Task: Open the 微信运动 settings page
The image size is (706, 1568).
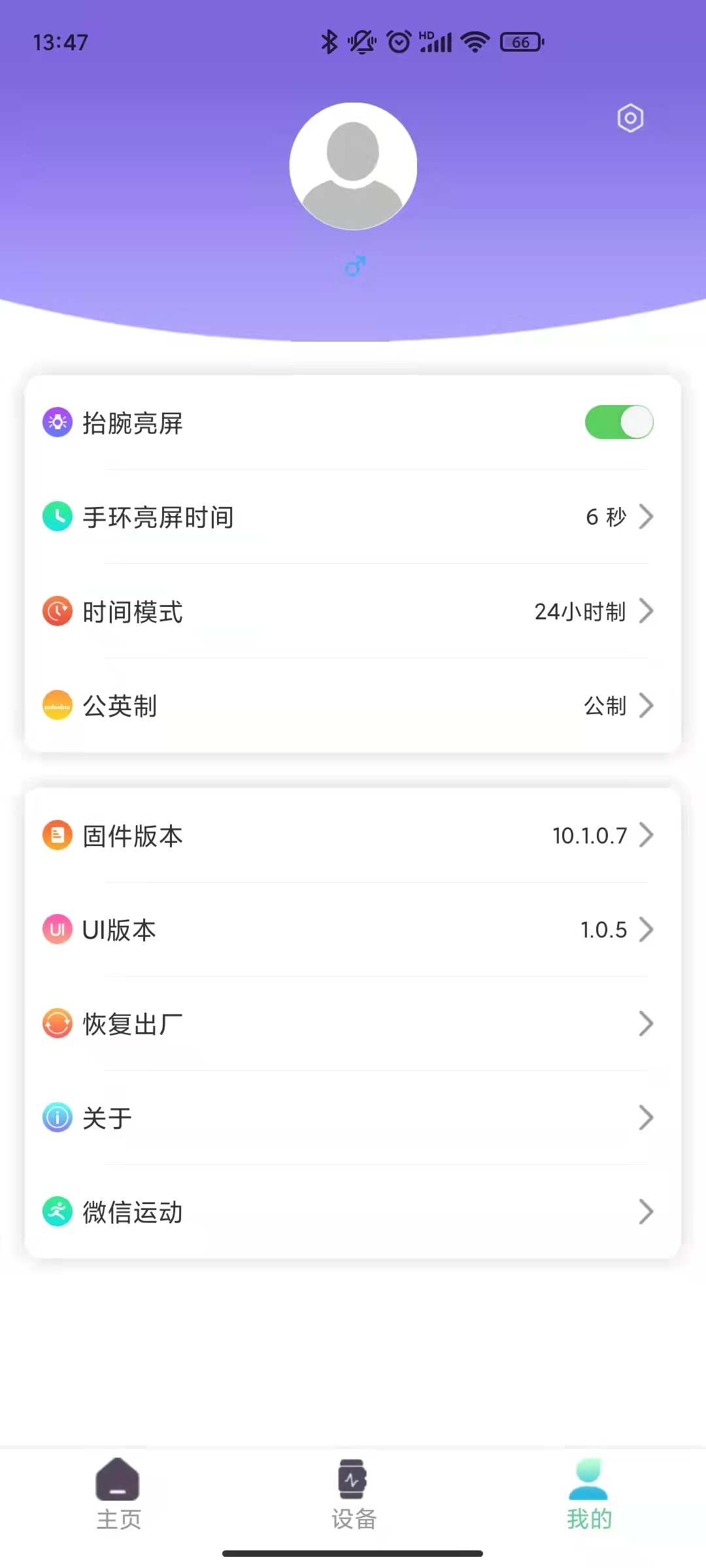Action: click(x=353, y=1213)
